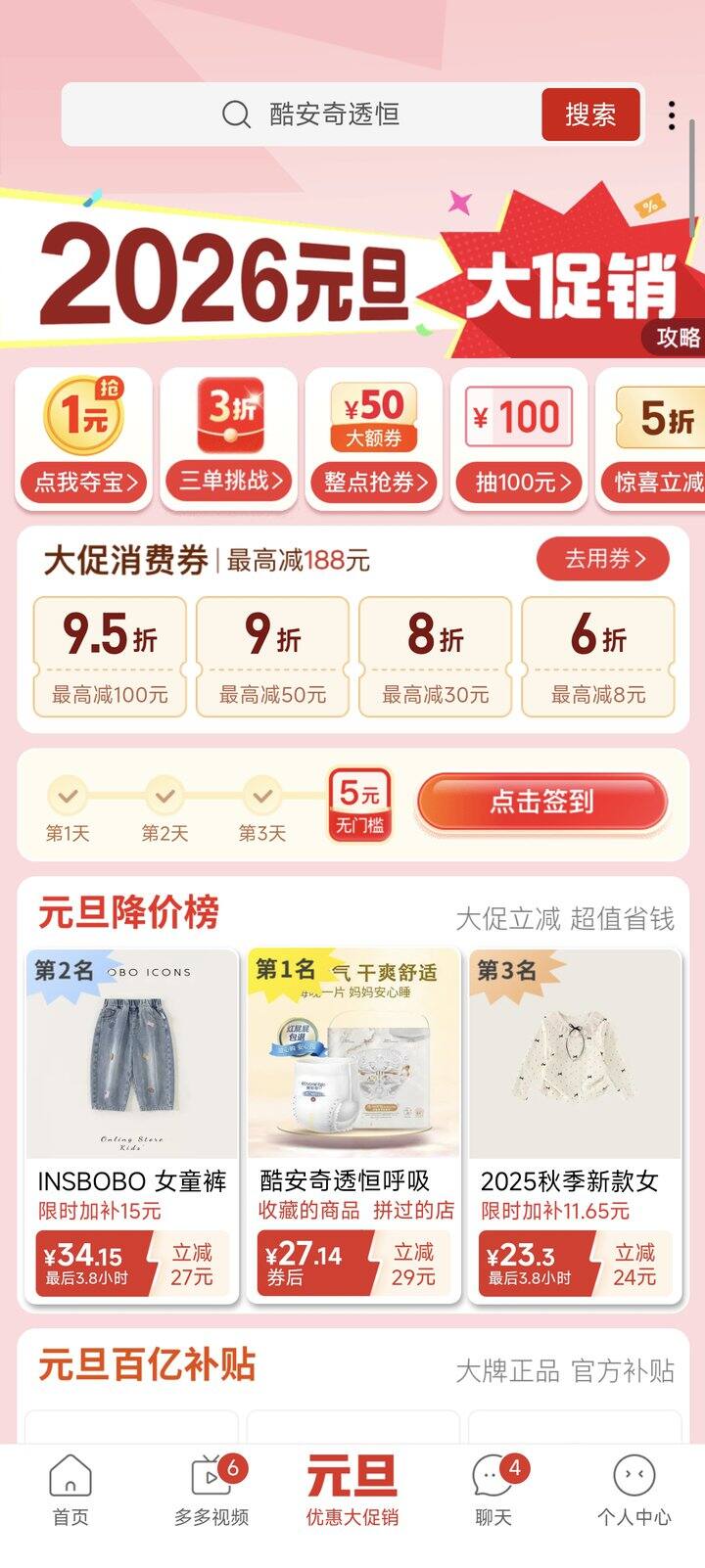Open the three-dot overflow menu
705x1568 pixels.
[671, 115]
